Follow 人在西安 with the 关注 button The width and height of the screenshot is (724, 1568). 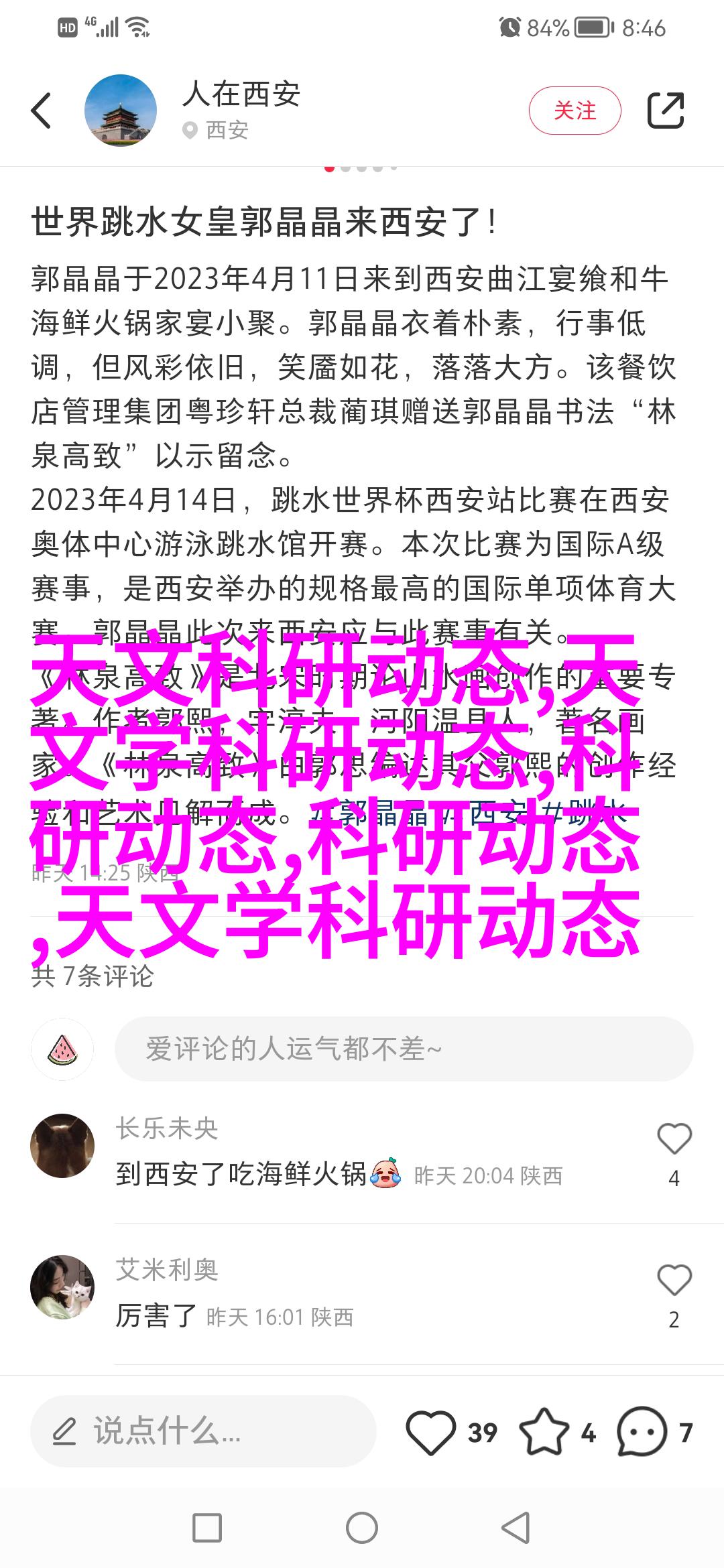coord(575,111)
